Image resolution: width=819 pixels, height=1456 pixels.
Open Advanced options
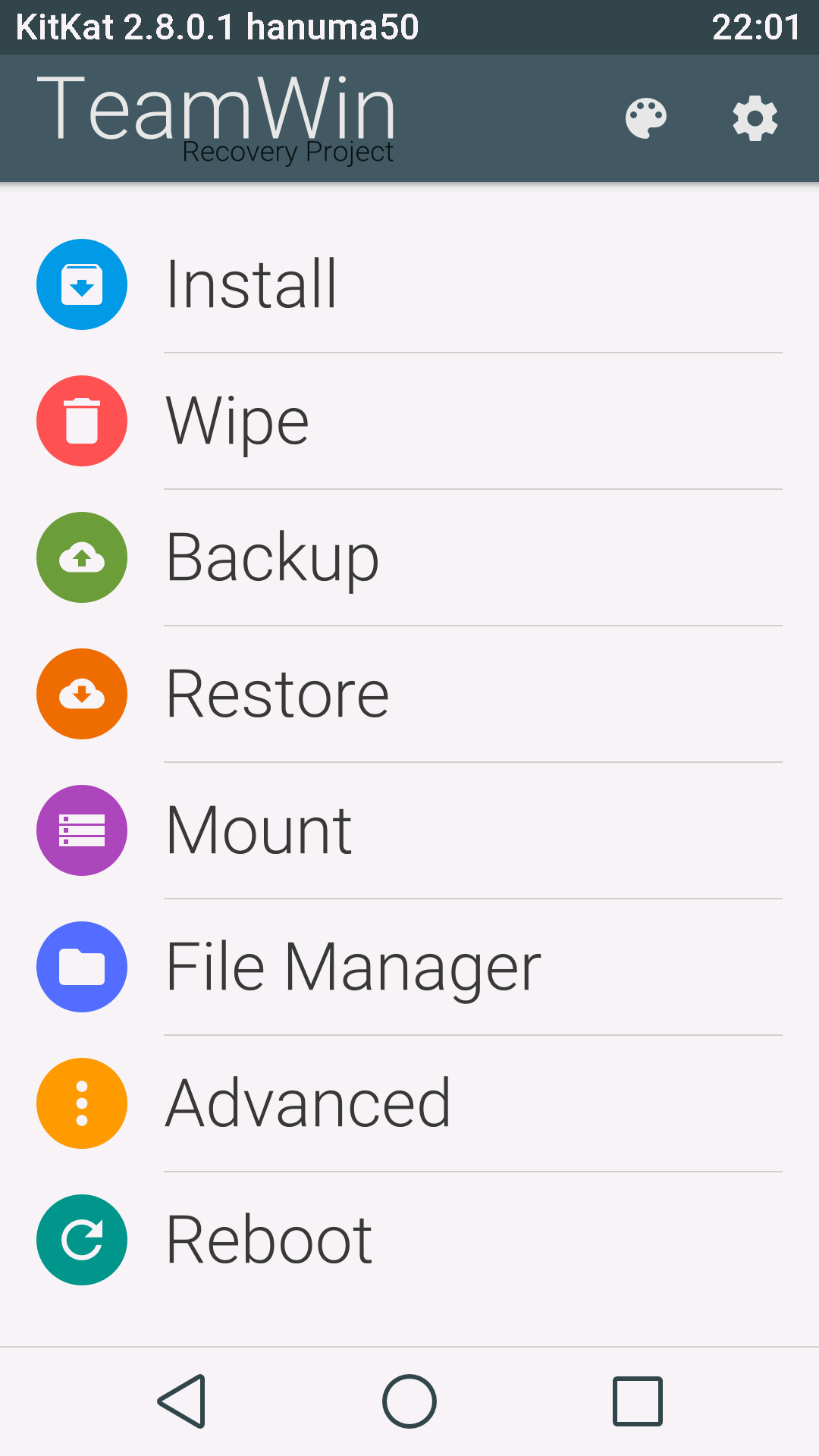coord(307,1103)
